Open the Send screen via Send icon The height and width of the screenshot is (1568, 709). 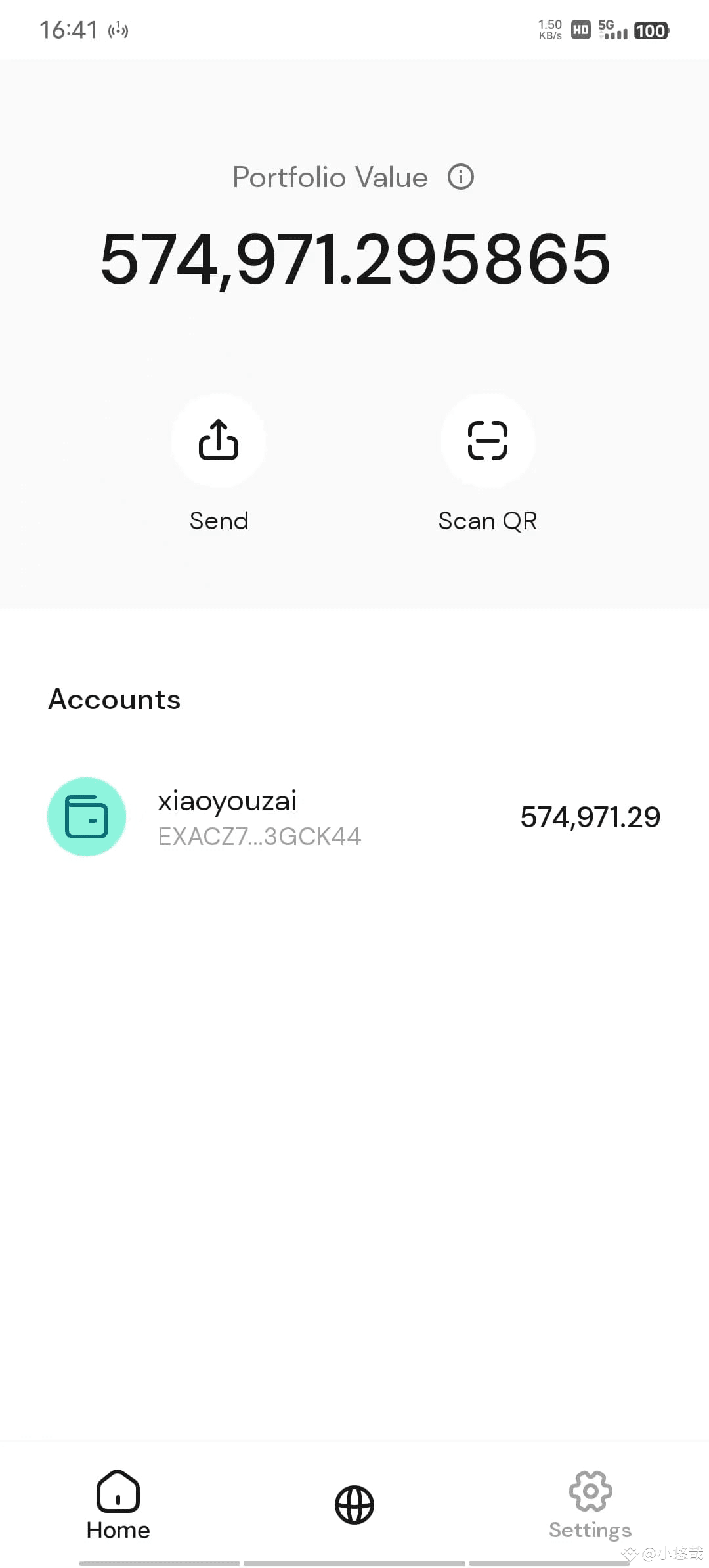(x=219, y=441)
